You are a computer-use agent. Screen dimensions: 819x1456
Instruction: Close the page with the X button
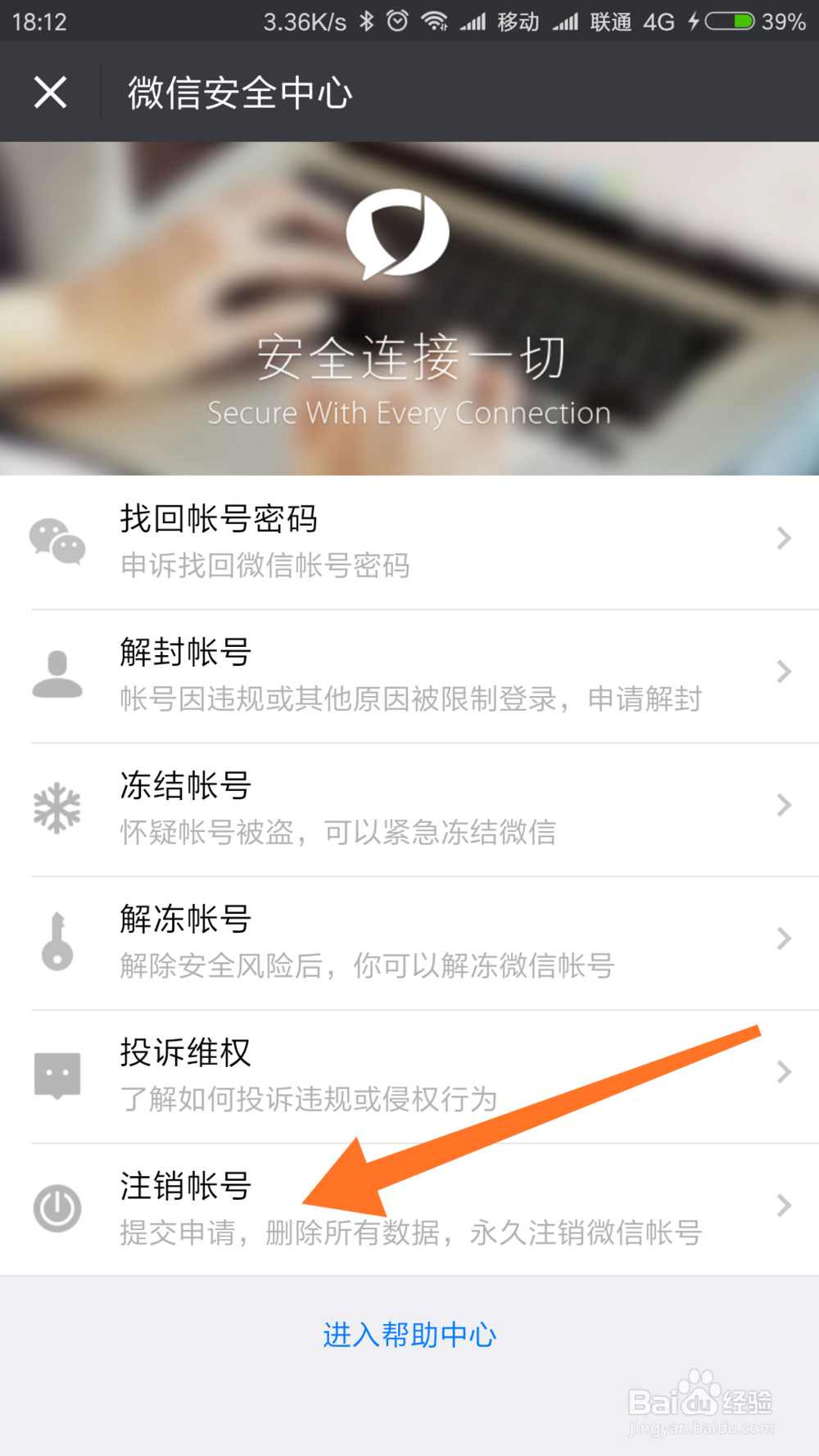coord(49,93)
